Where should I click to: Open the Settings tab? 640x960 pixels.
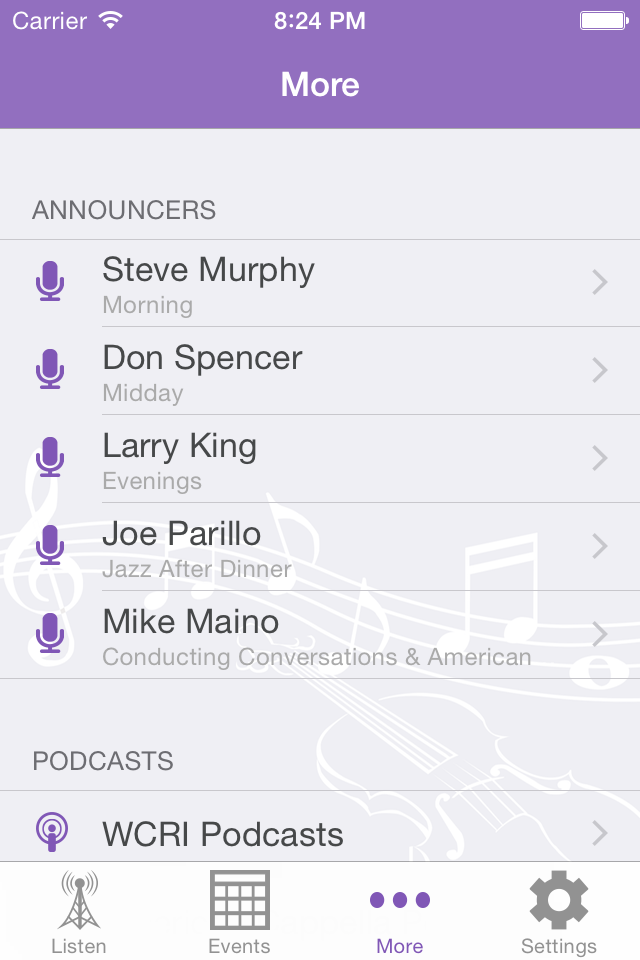(x=559, y=912)
